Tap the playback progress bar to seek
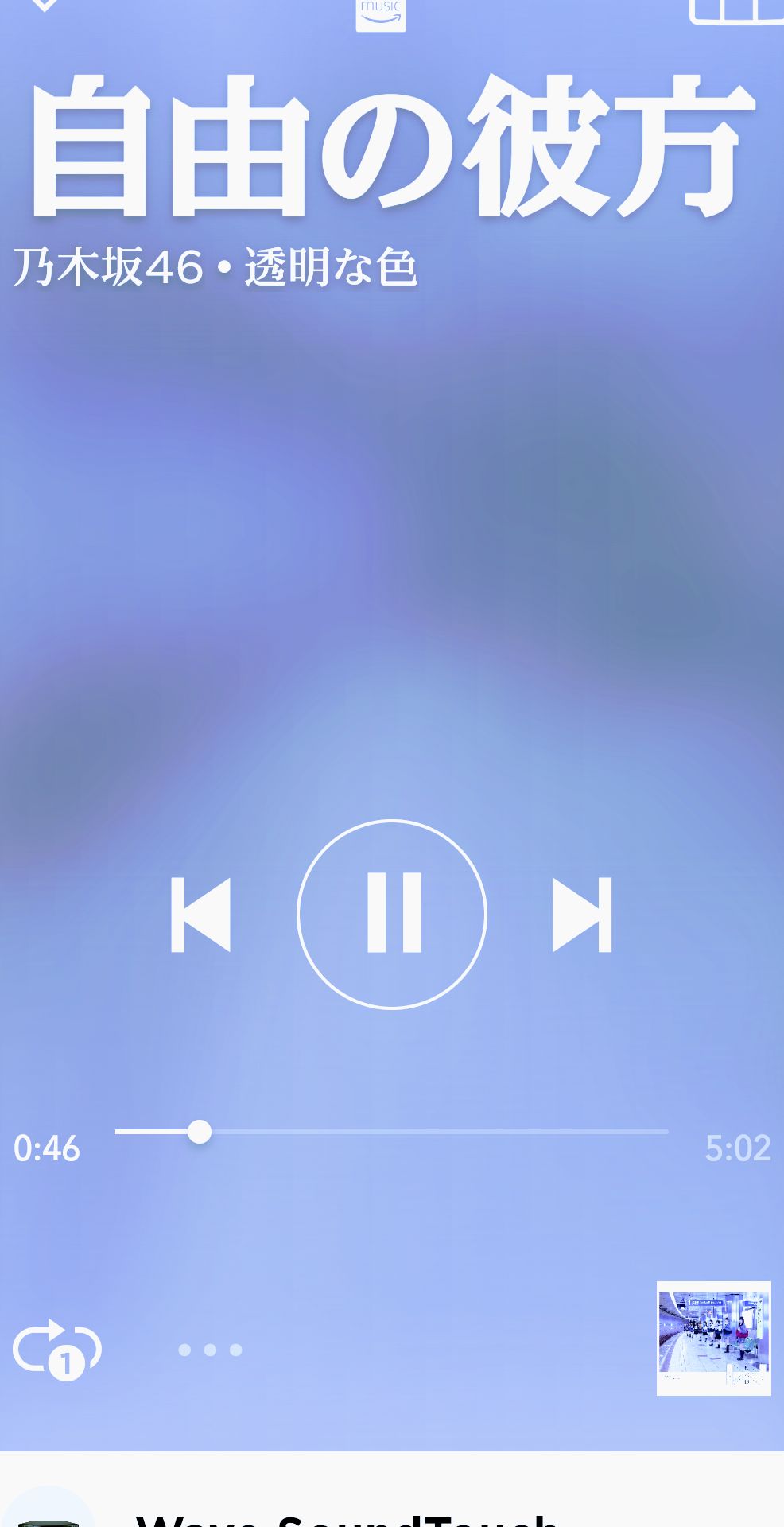The height and width of the screenshot is (1527, 784). click(x=391, y=1132)
